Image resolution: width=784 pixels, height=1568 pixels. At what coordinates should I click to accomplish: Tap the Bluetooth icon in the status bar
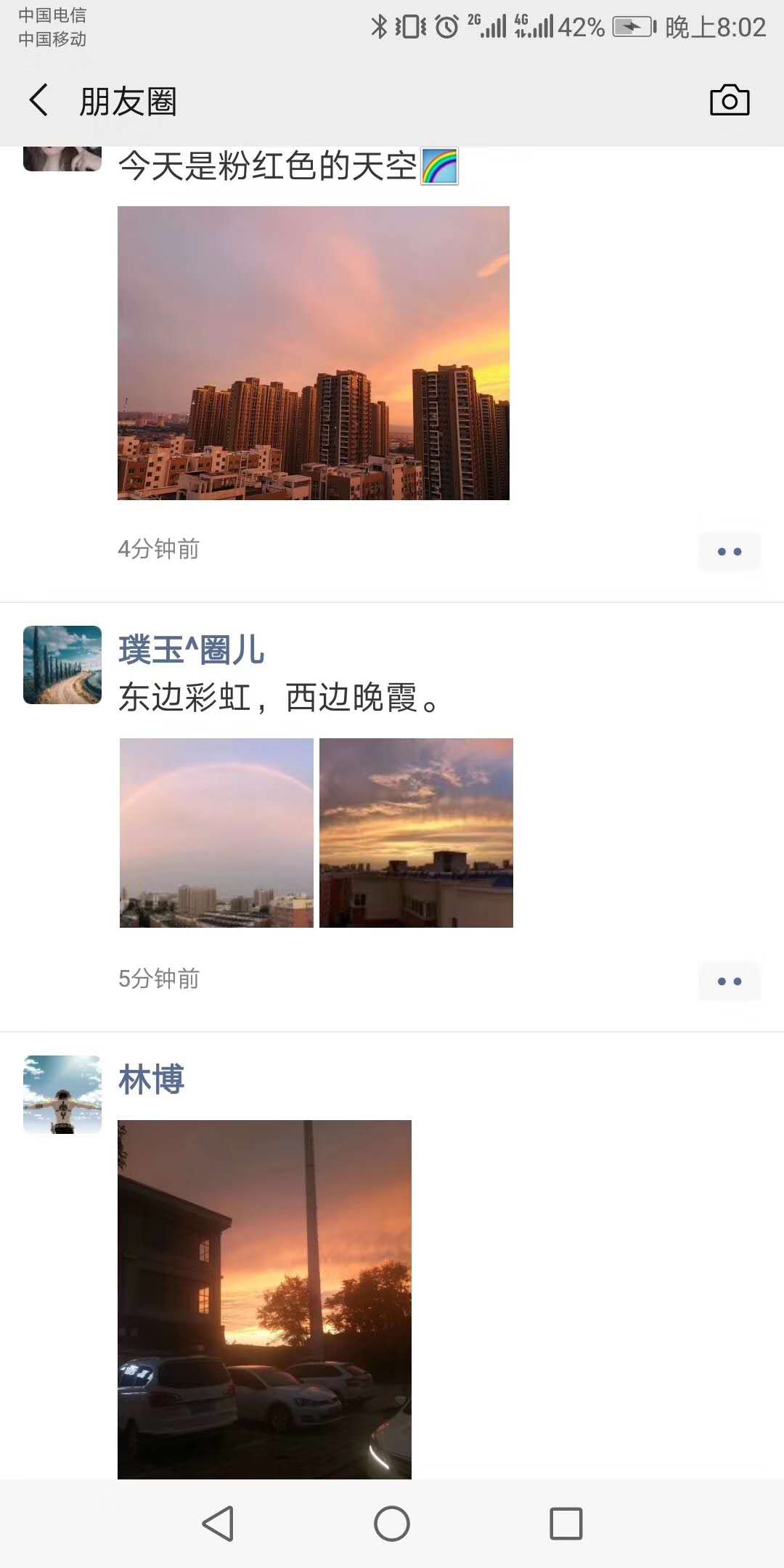[380, 26]
